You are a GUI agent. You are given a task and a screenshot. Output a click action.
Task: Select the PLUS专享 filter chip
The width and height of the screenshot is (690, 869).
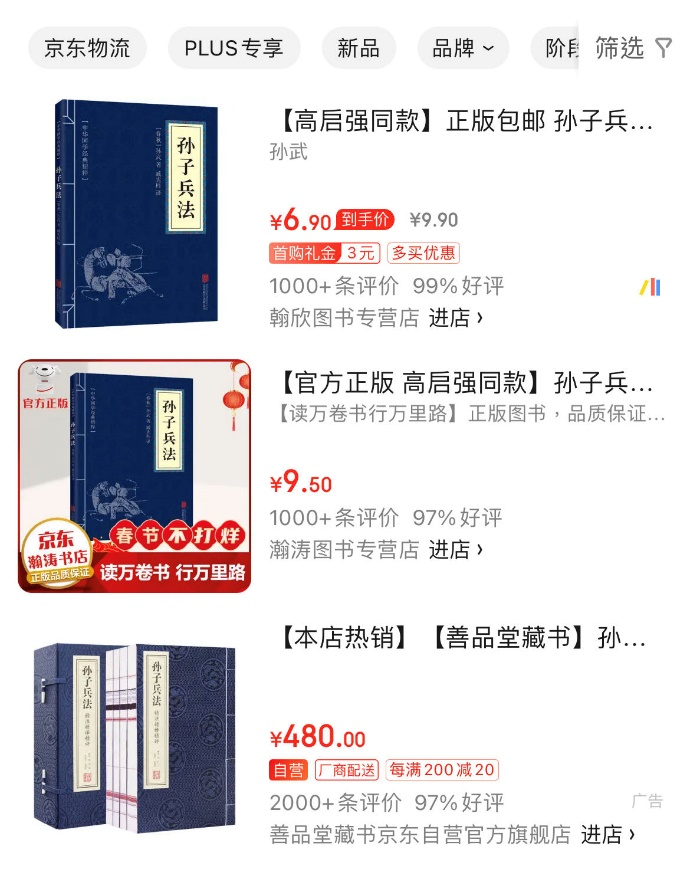(234, 48)
